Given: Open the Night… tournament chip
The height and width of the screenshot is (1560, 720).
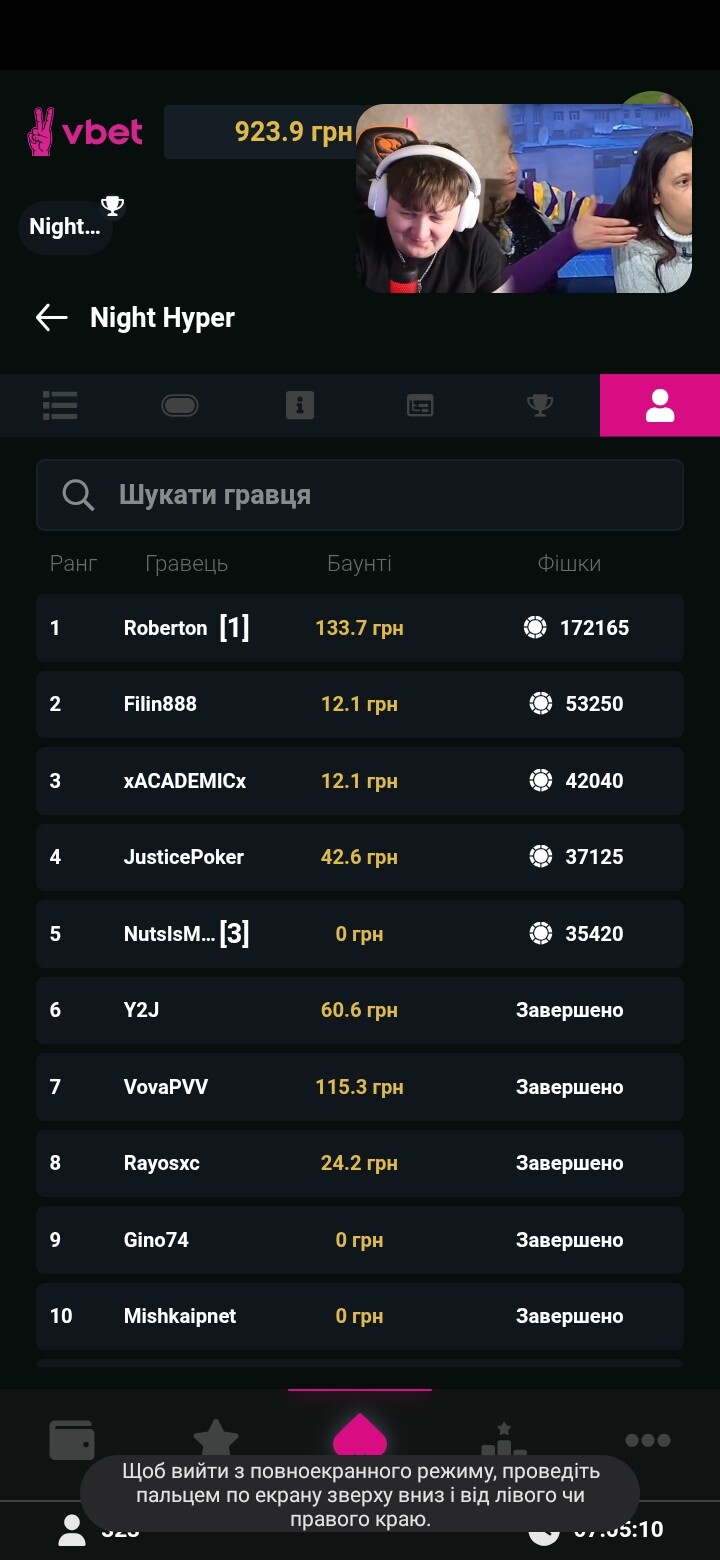Looking at the screenshot, I should [x=66, y=227].
